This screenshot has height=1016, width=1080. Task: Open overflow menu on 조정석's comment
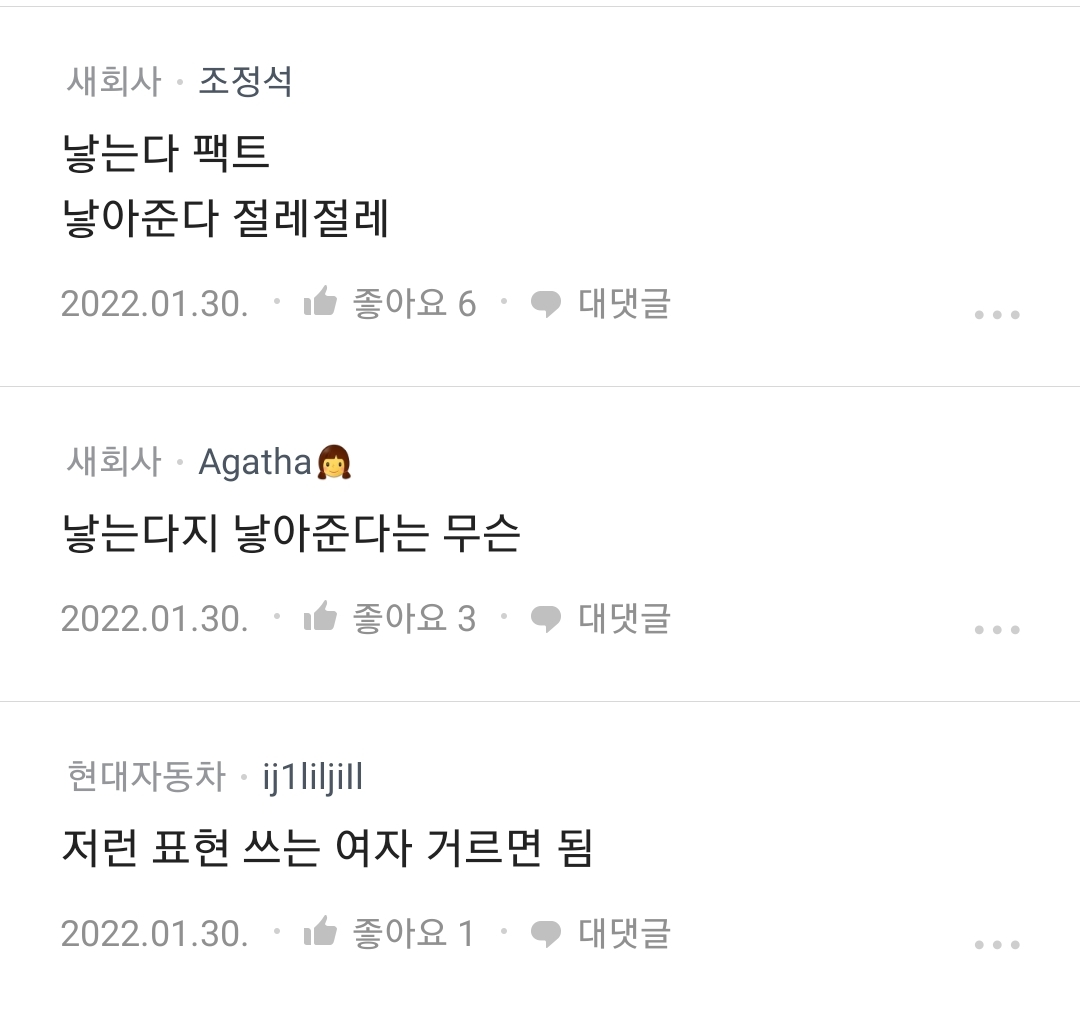point(996,314)
